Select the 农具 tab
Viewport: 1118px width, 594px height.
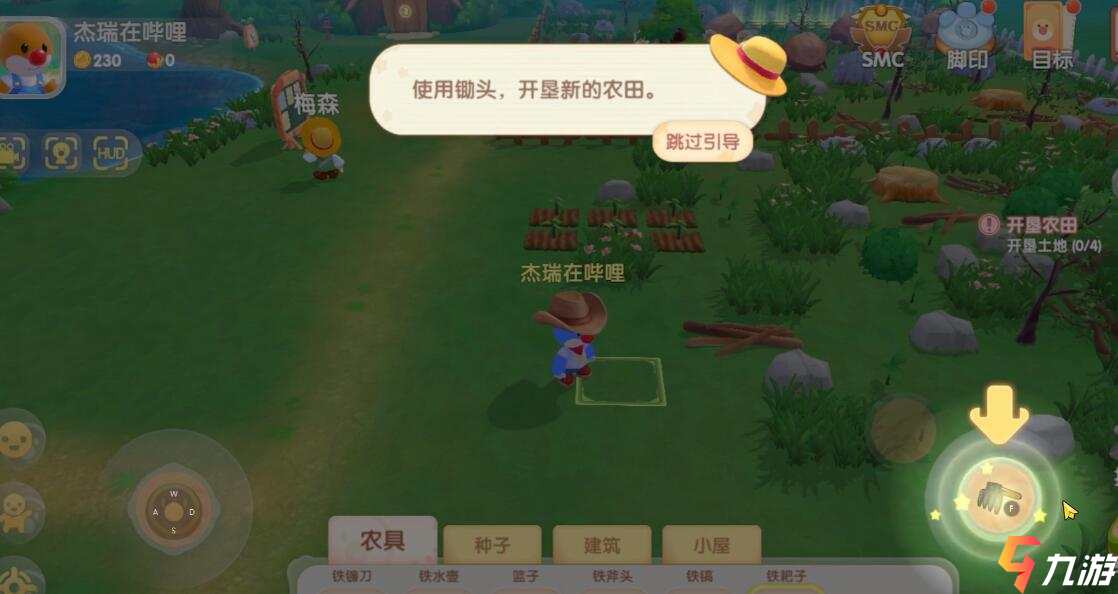pyautogui.click(x=382, y=541)
